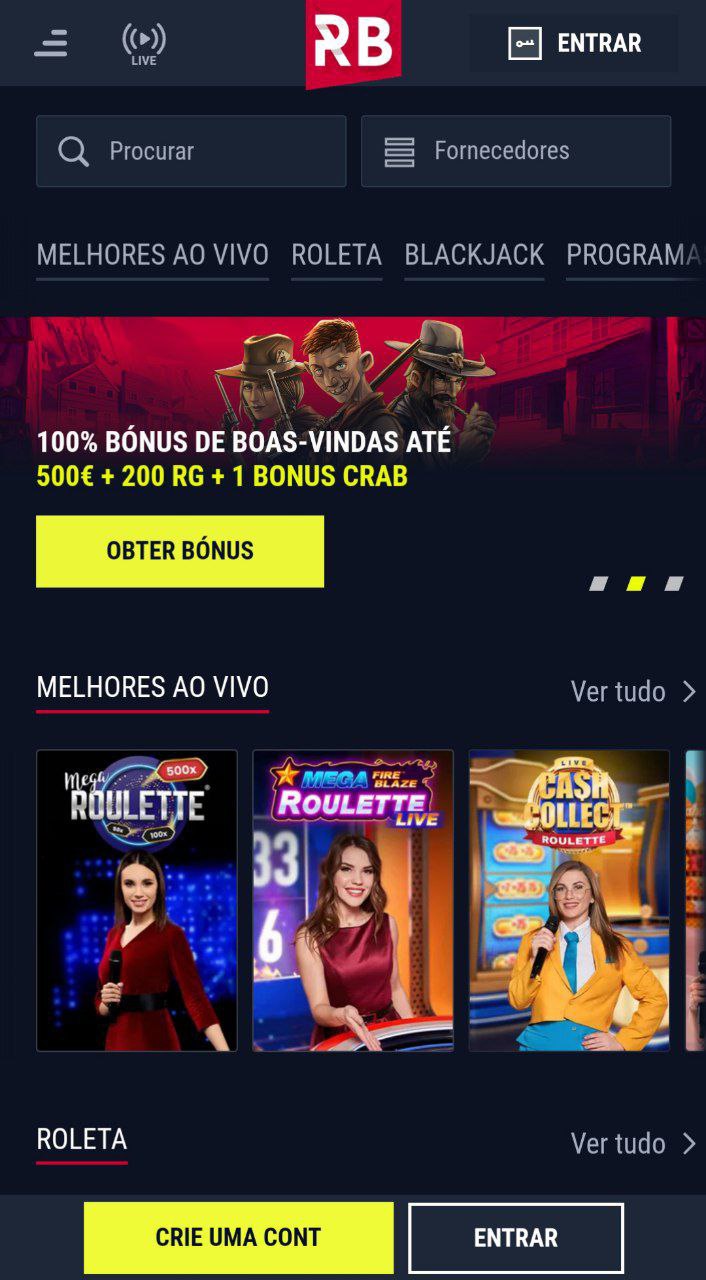The image size is (706, 1280).
Task: Open the Live section icon
Action: [x=143, y=44]
